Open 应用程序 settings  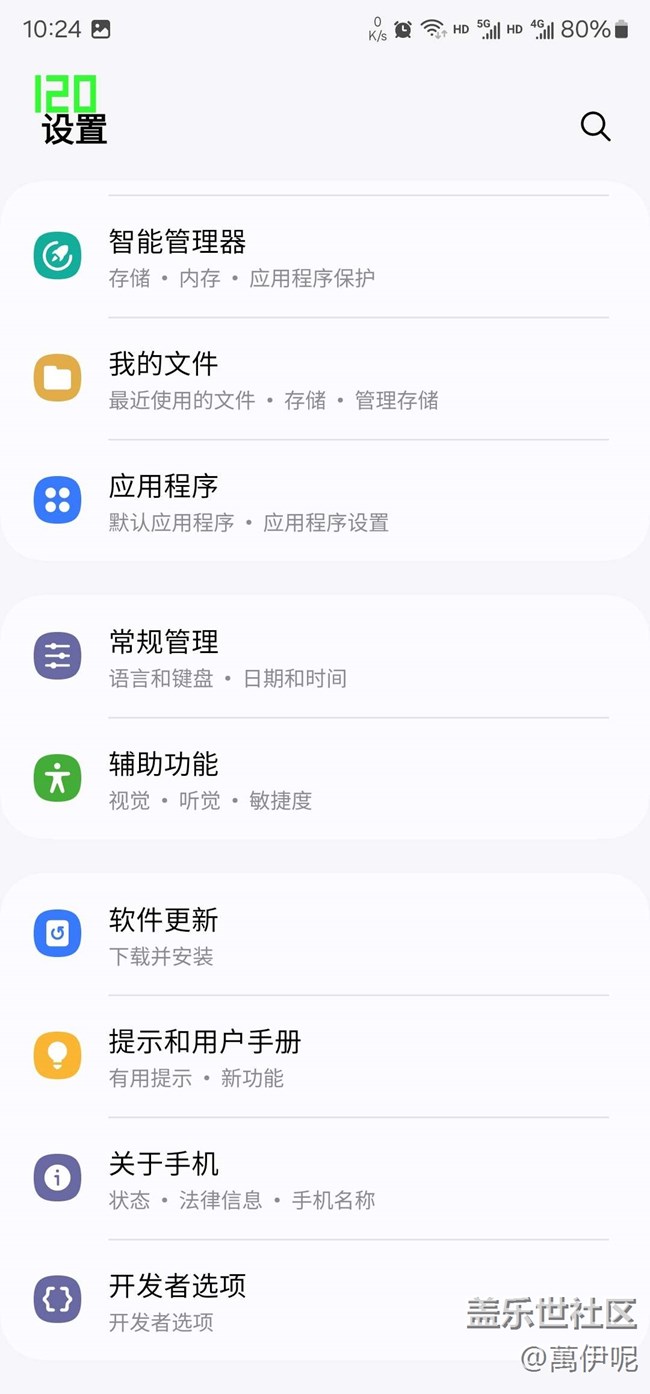[324, 501]
